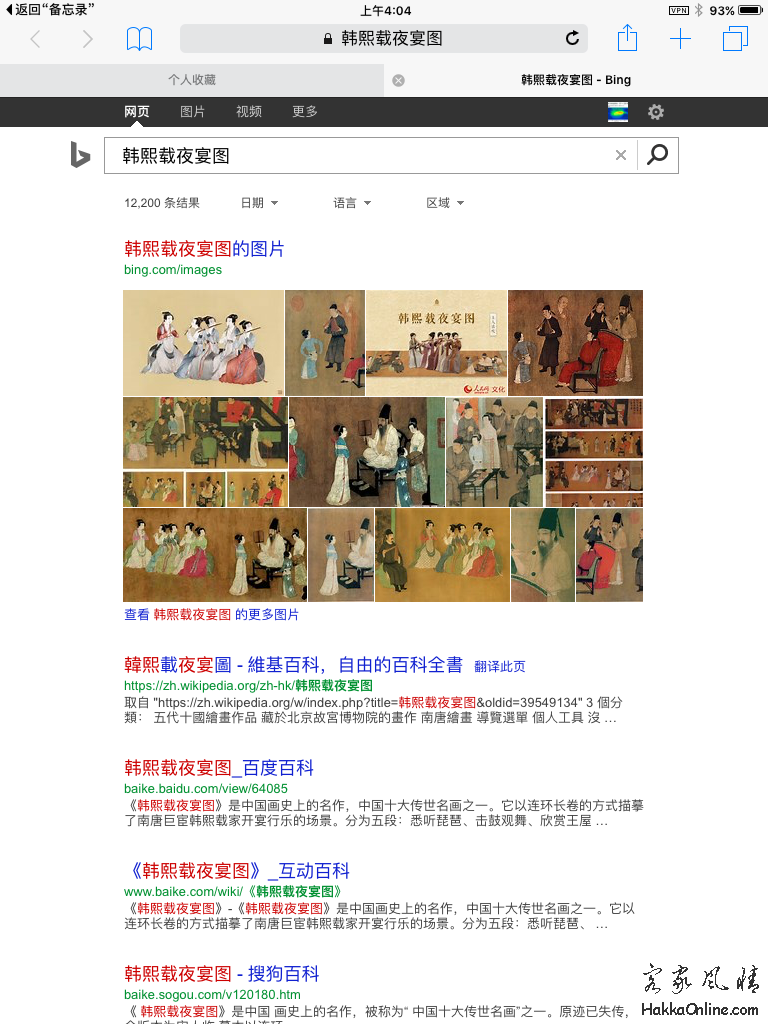Image resolution: width=768 pixels, height=1024 pixels.
Task: Open the 維基百科 search result
Action: (293, 665)
